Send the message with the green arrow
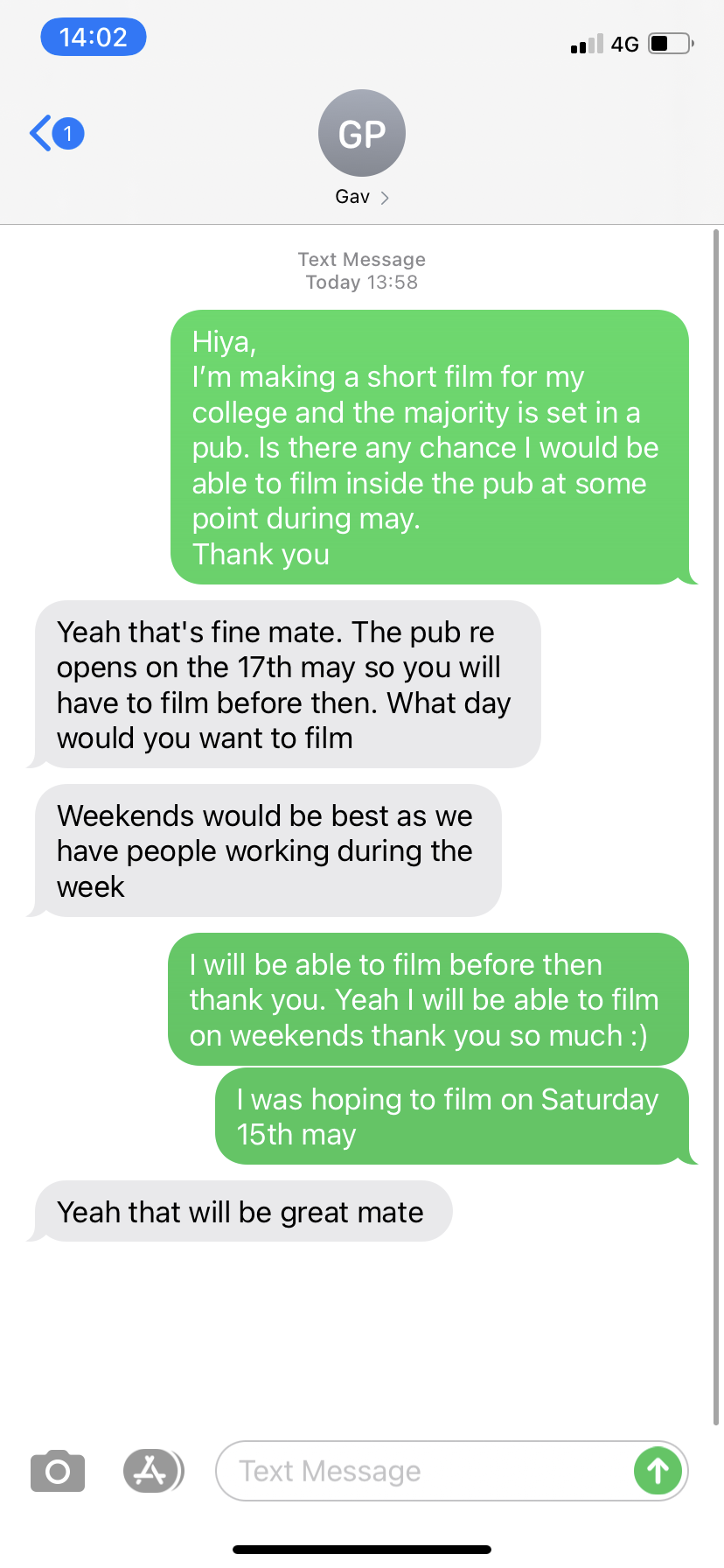The image size is (724, 1568). click(658, 1471)
